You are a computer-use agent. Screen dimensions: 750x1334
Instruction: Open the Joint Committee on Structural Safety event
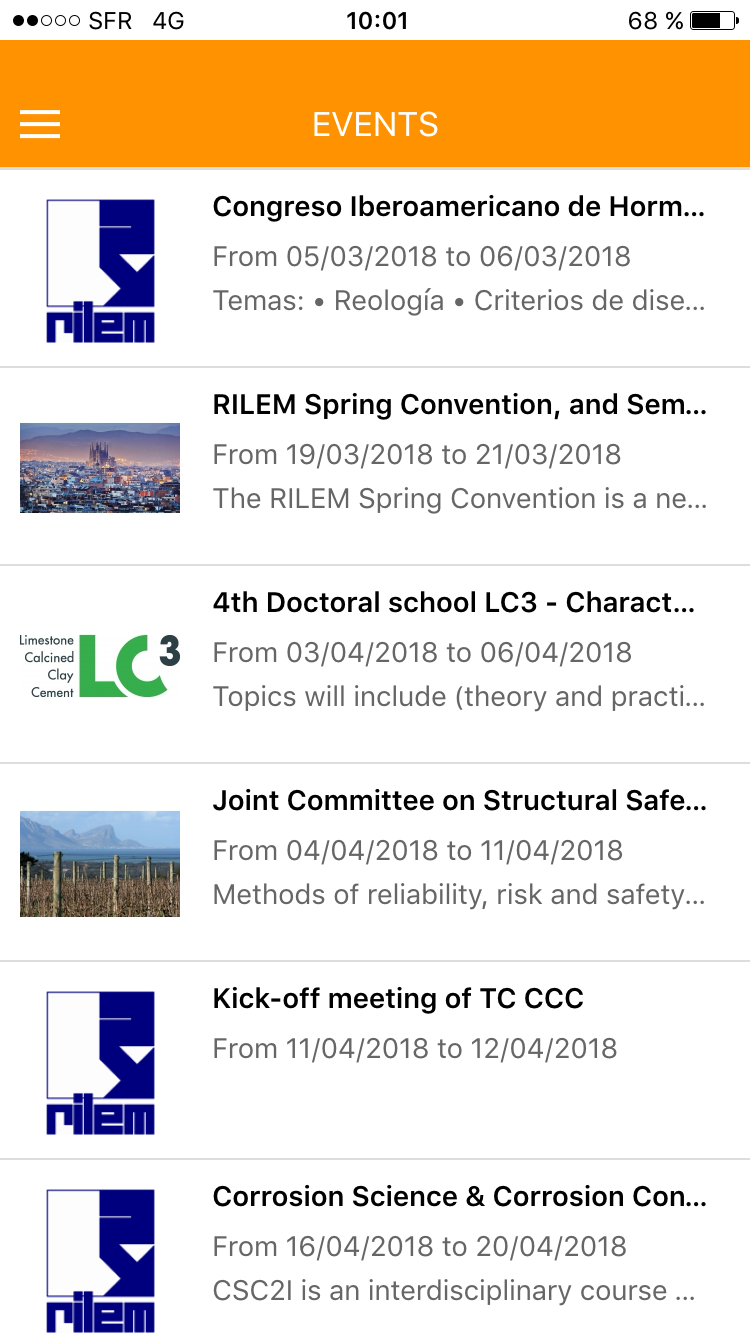(375, 863)
